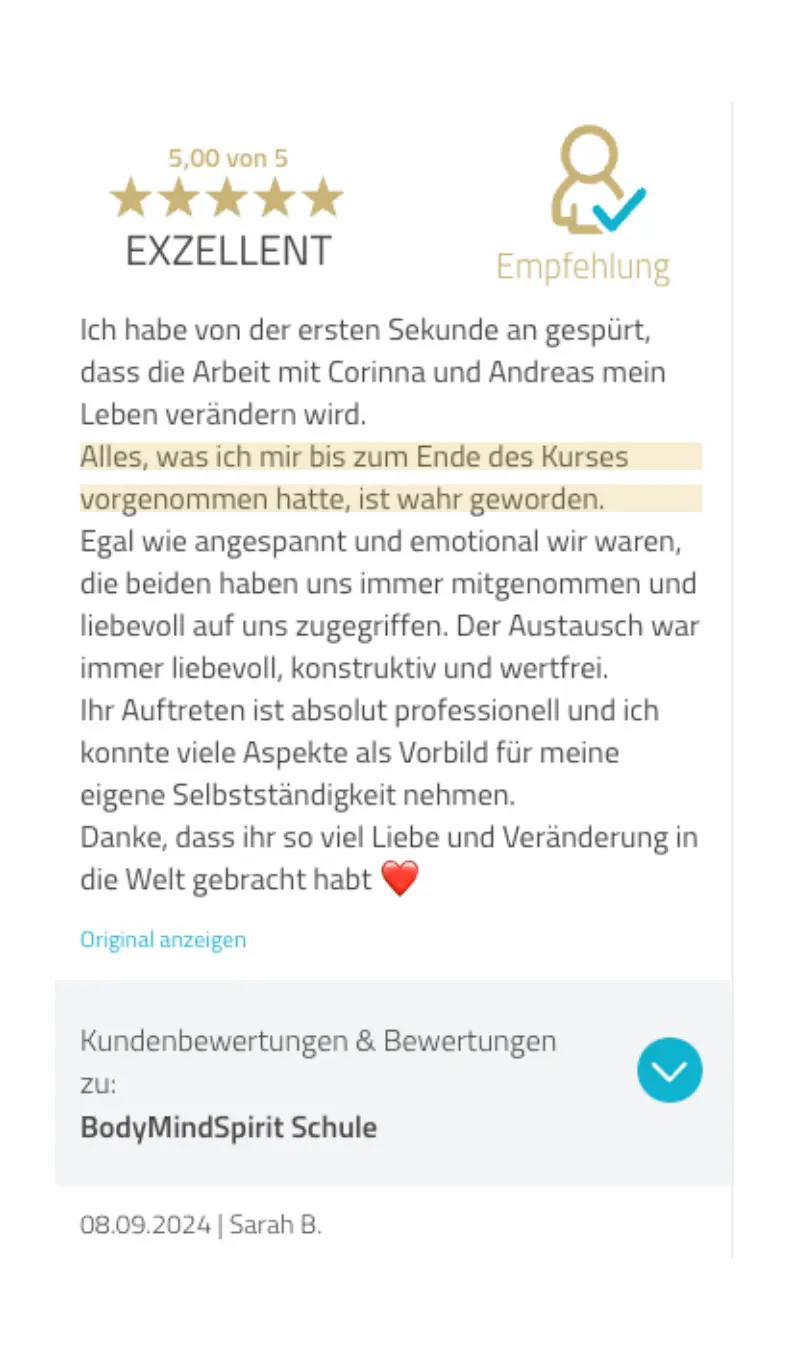
Task: Tap the Original anzeigen link
Action: (163, 940)
